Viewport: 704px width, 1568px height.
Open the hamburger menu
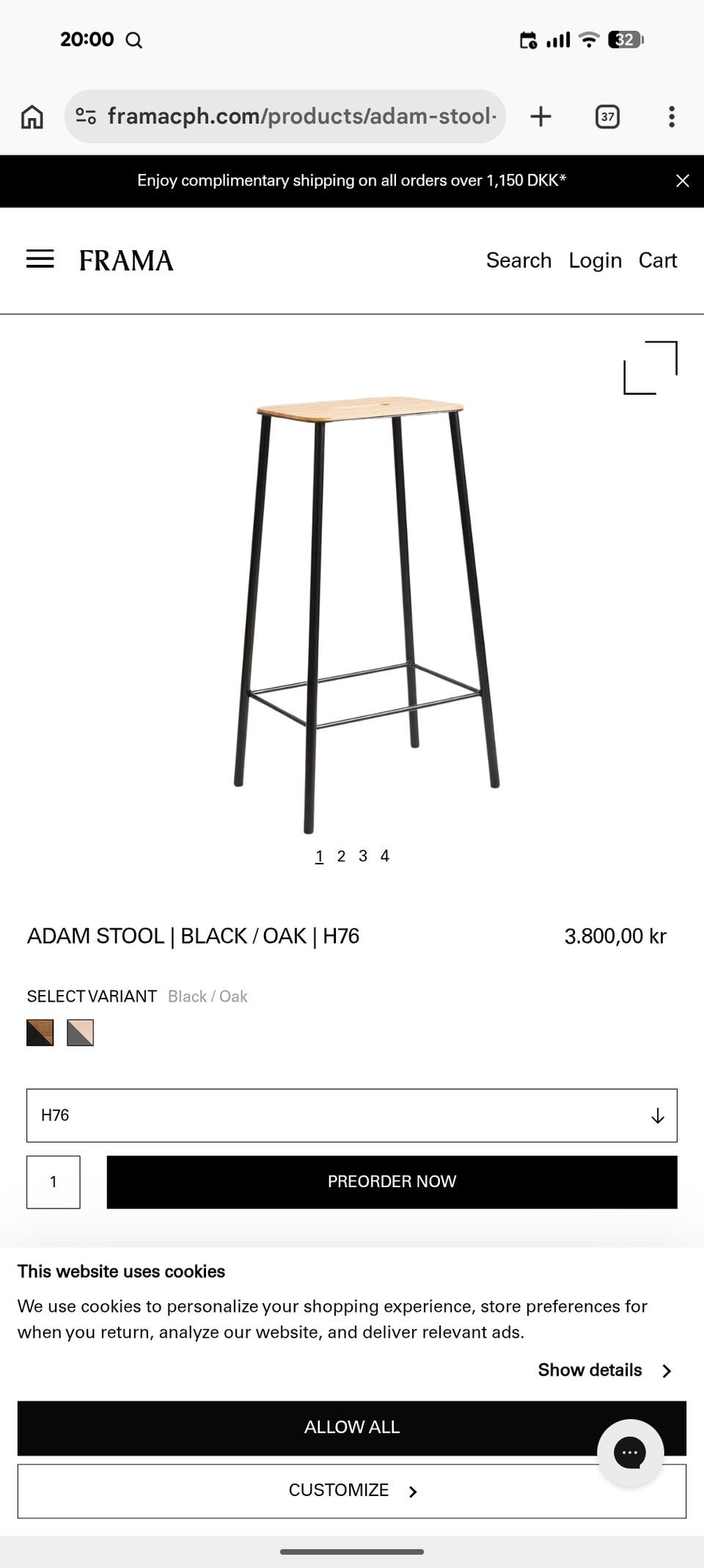point(40,260)
